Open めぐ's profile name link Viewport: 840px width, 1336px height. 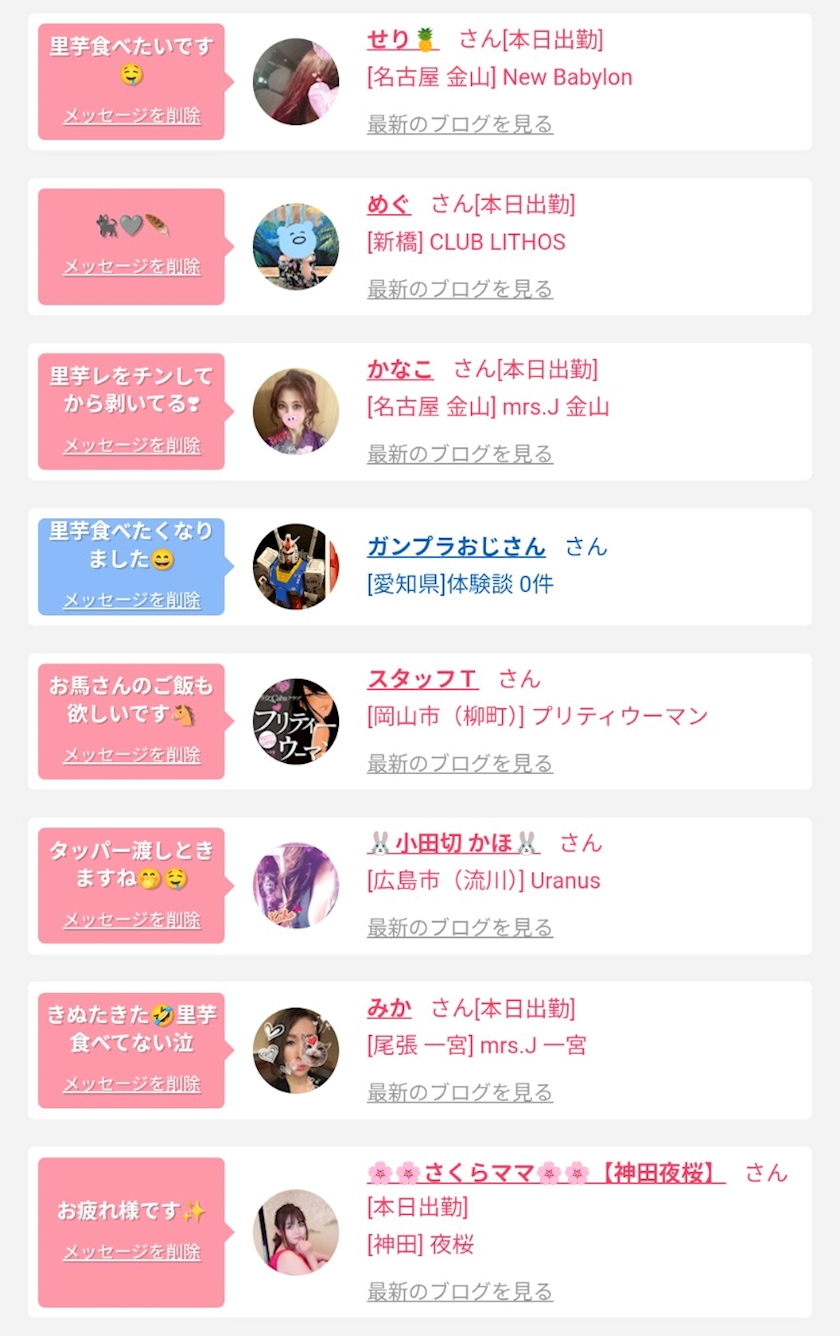pyautogui.click(x=389, y=205)
